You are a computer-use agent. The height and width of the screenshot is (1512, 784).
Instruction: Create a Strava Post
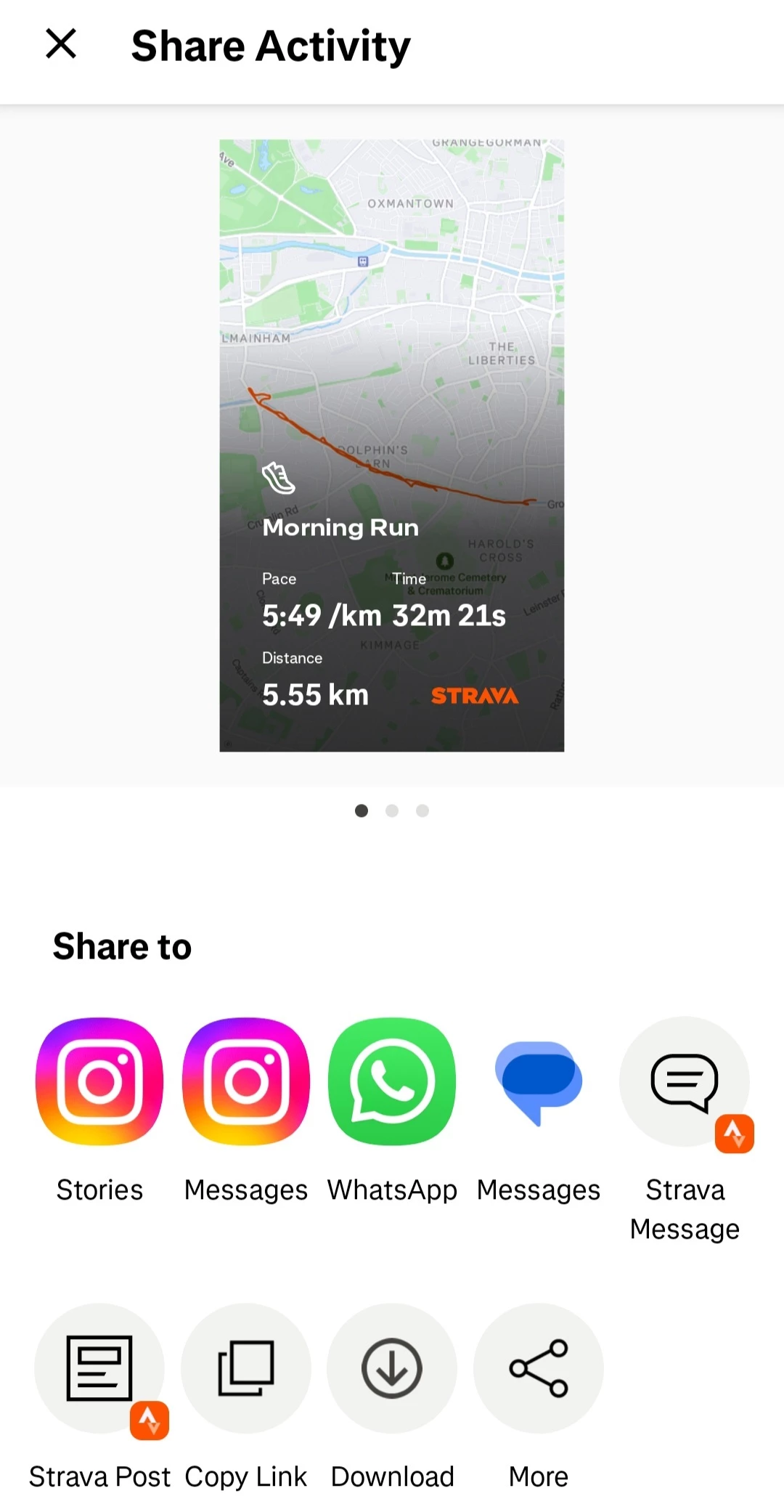click(99, 1368)
